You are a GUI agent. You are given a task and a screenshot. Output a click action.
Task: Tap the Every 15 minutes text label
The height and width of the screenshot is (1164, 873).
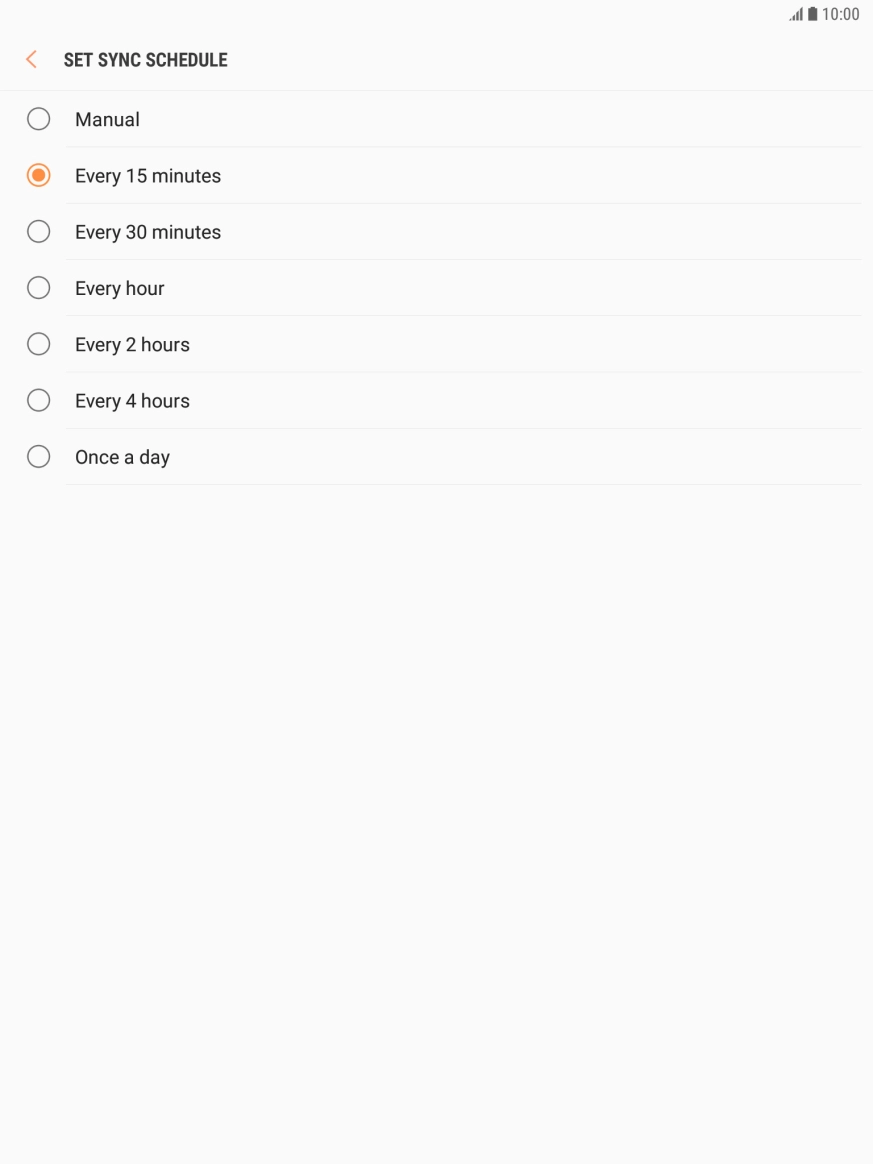tap(147, 175)
